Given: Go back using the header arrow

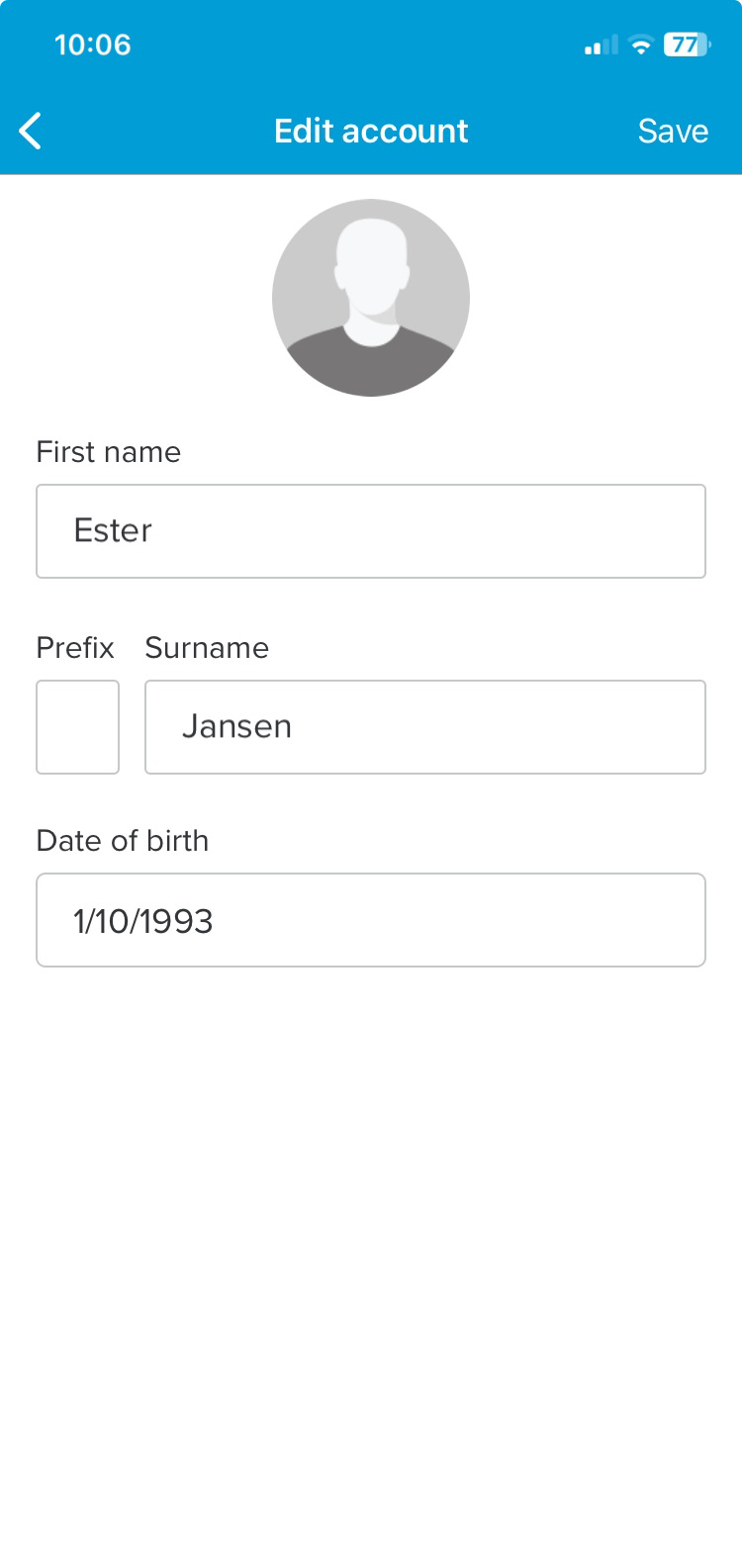Looking at the screenshot, I should point(31,131).
